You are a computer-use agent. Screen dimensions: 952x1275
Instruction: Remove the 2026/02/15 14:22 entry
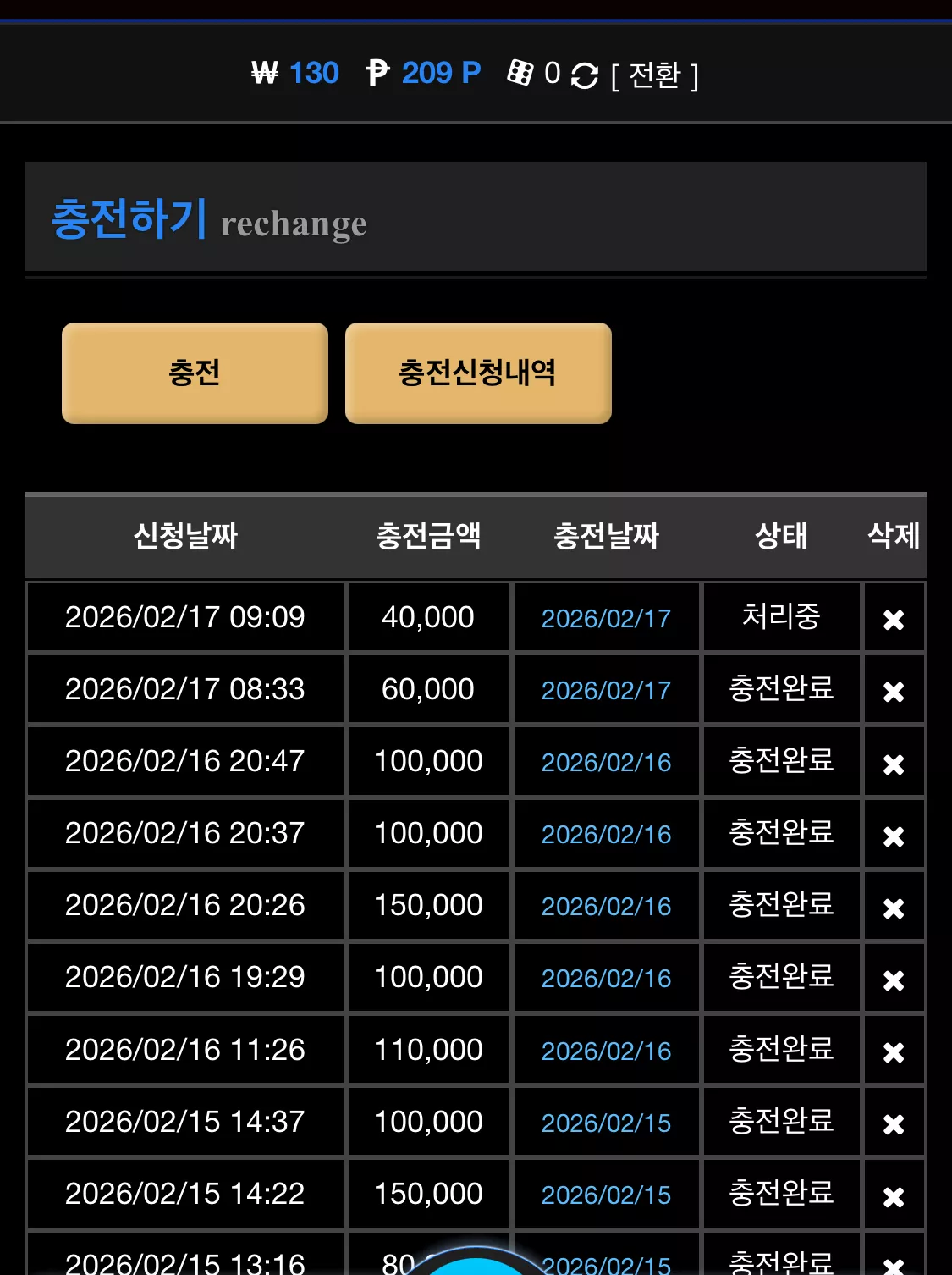[894, 1197]
